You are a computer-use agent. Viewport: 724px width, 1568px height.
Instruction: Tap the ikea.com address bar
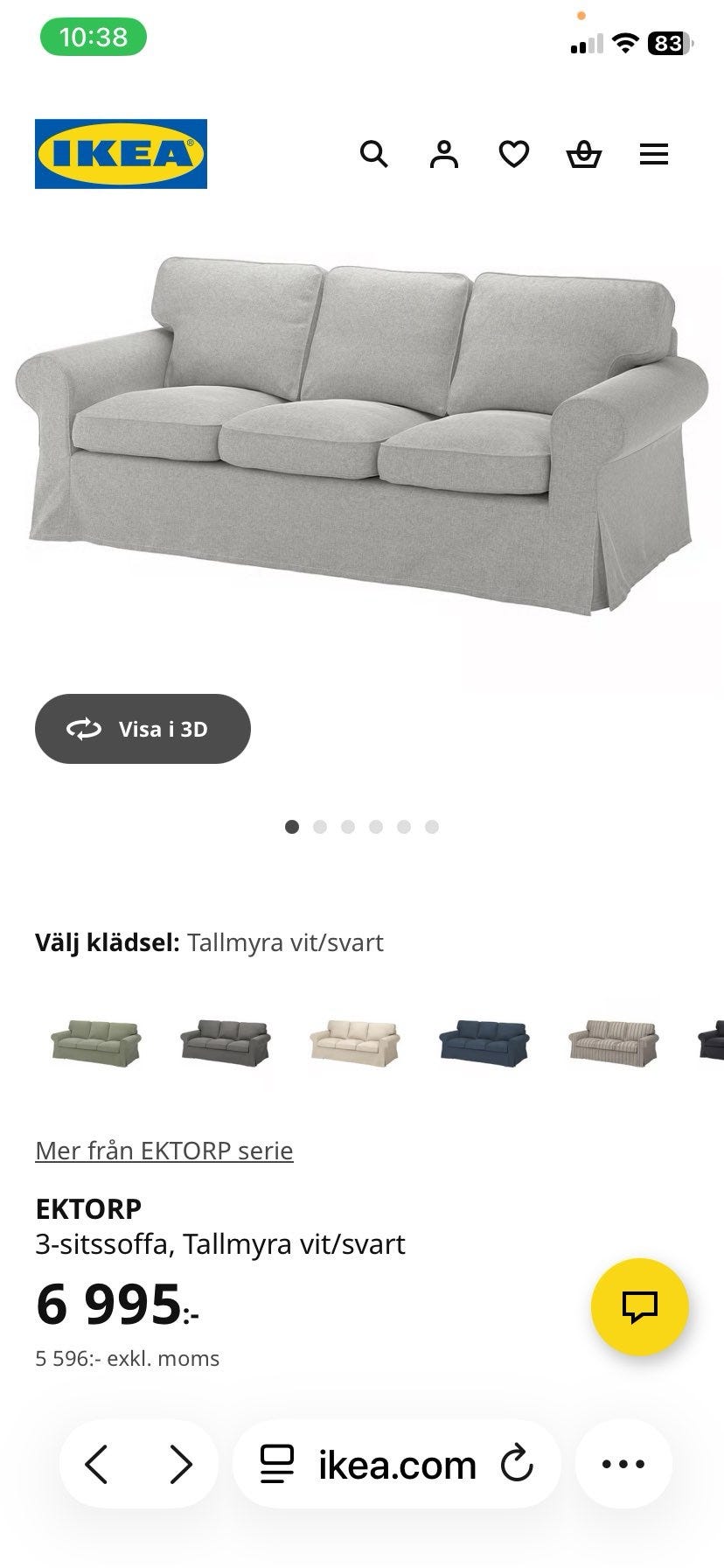pos(398,1464)
